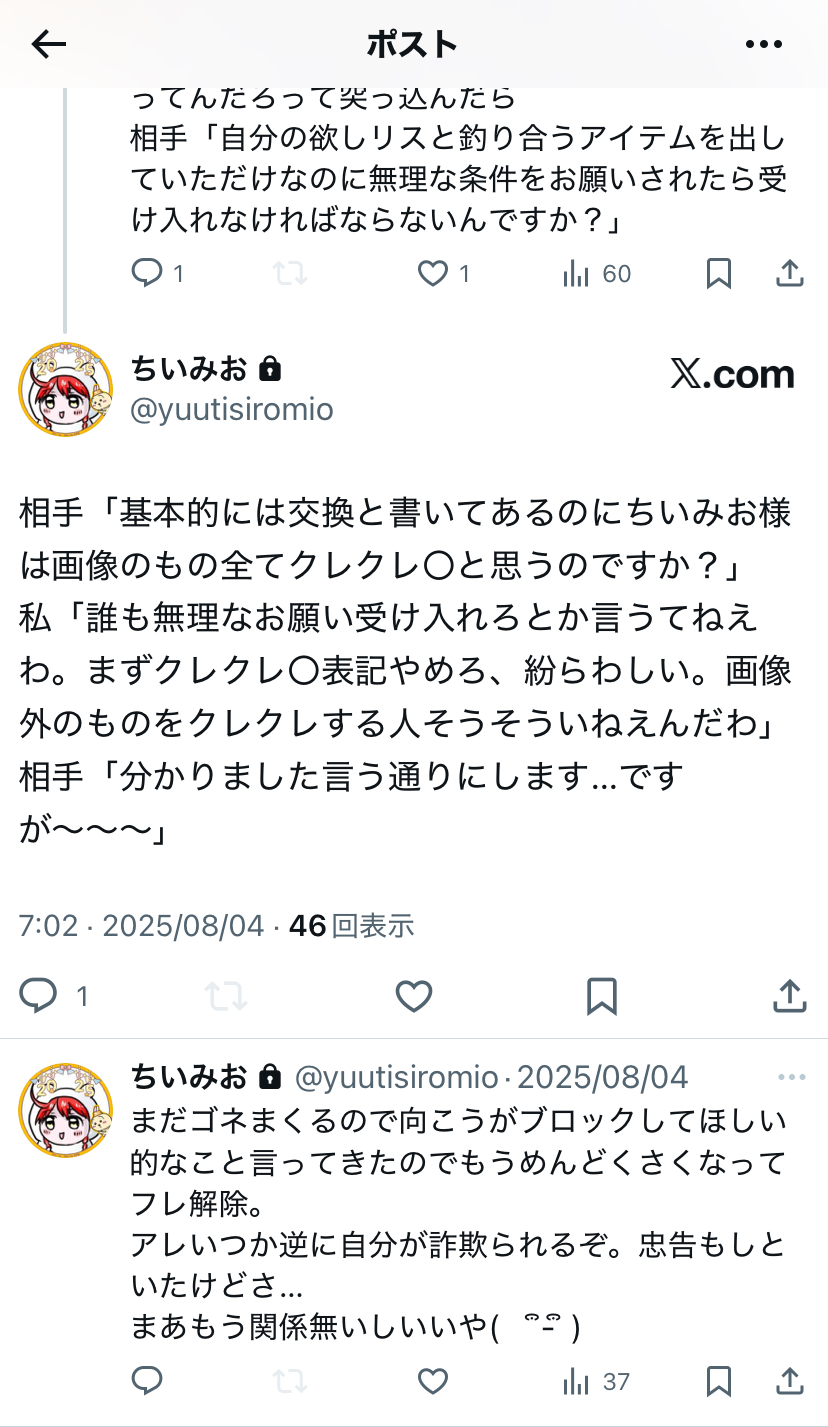Image resolution: width=828 pixels, height=1427 pixels.
Task: Like the top post with 60 views
Action: [432, 273]
